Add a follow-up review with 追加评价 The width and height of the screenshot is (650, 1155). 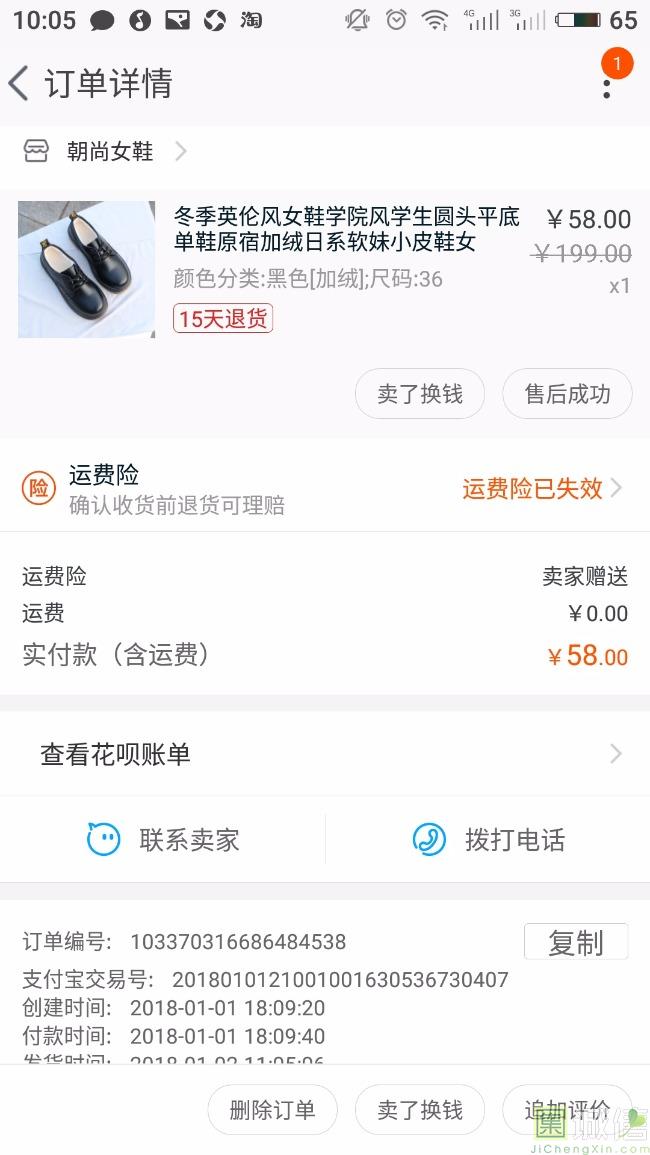click(566, 1110)
